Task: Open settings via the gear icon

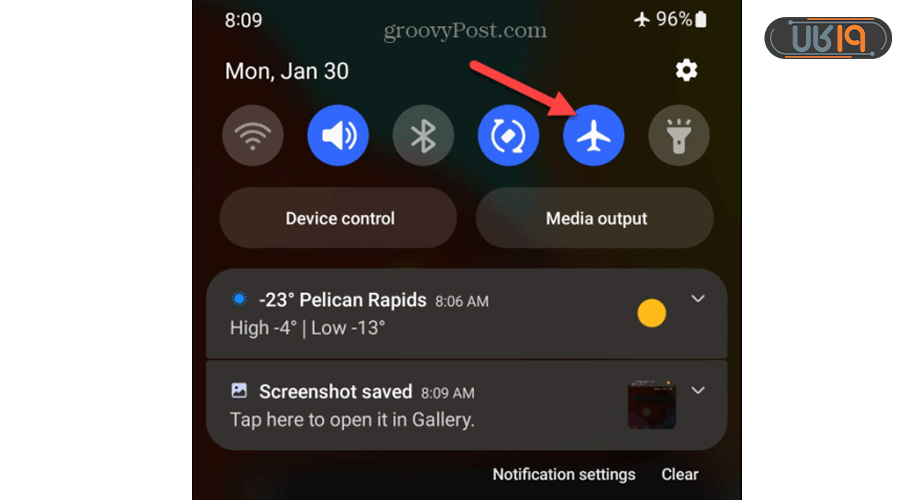Action: click(686, 70)
